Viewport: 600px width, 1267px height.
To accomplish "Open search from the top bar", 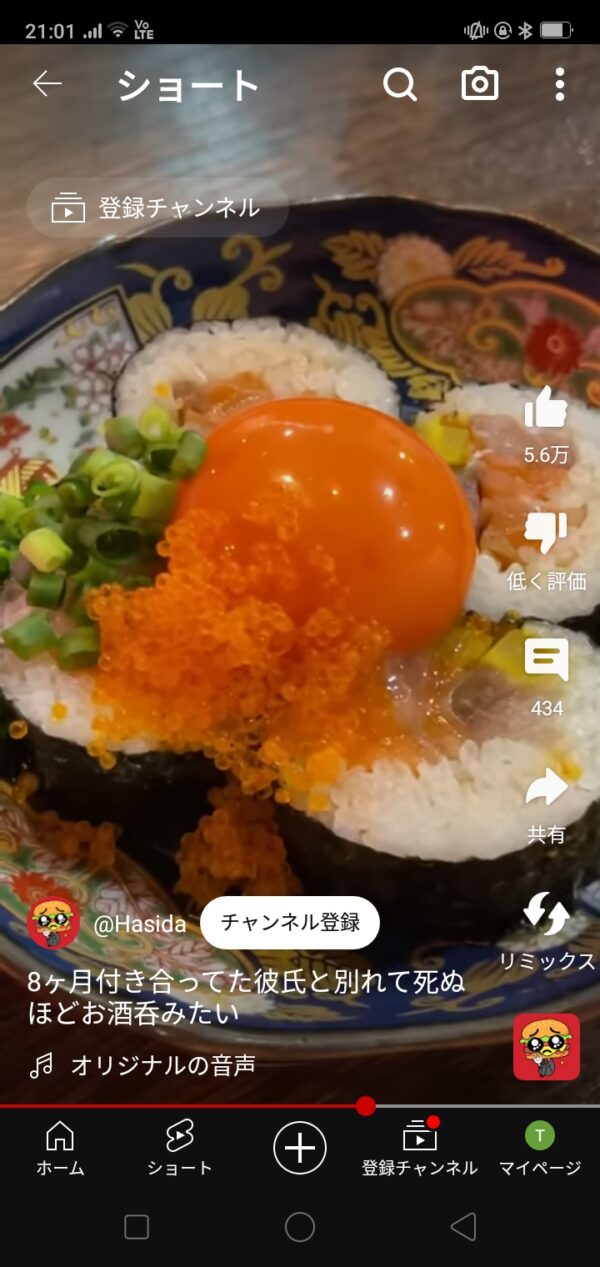I will coord(400,85).
